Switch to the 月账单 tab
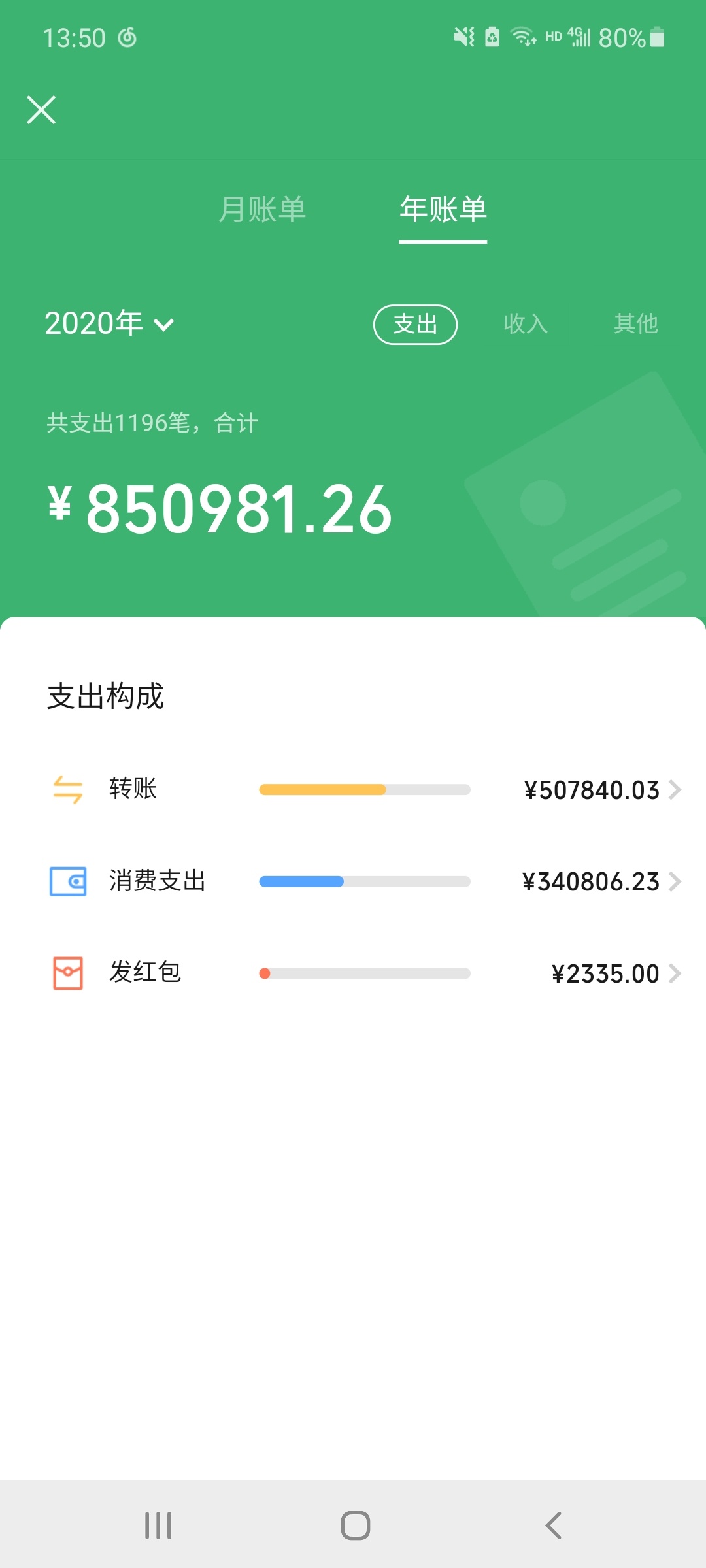This screenshot has height=1568, width=706. [x=262, y=210]
